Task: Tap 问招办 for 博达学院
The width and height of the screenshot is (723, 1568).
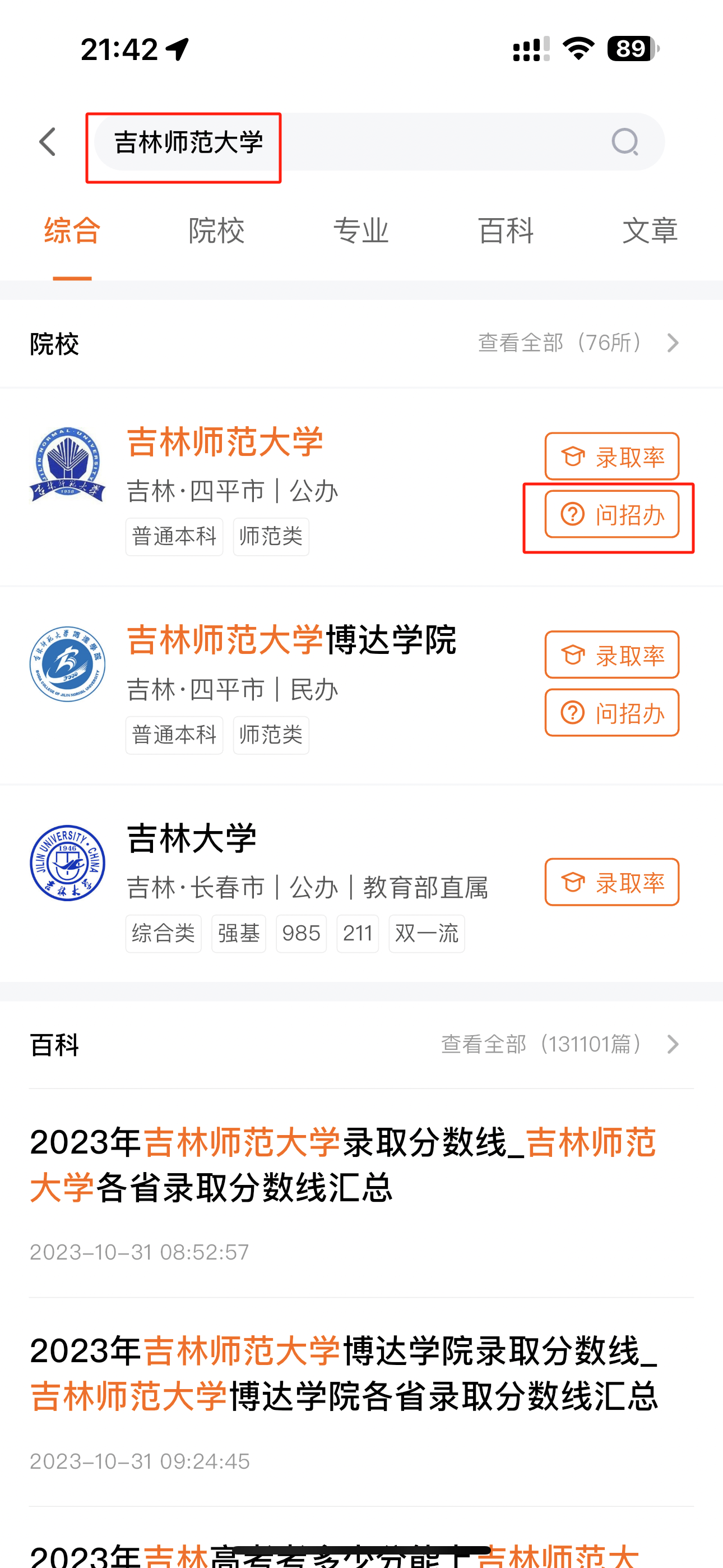Action: (x=611, y=713)
